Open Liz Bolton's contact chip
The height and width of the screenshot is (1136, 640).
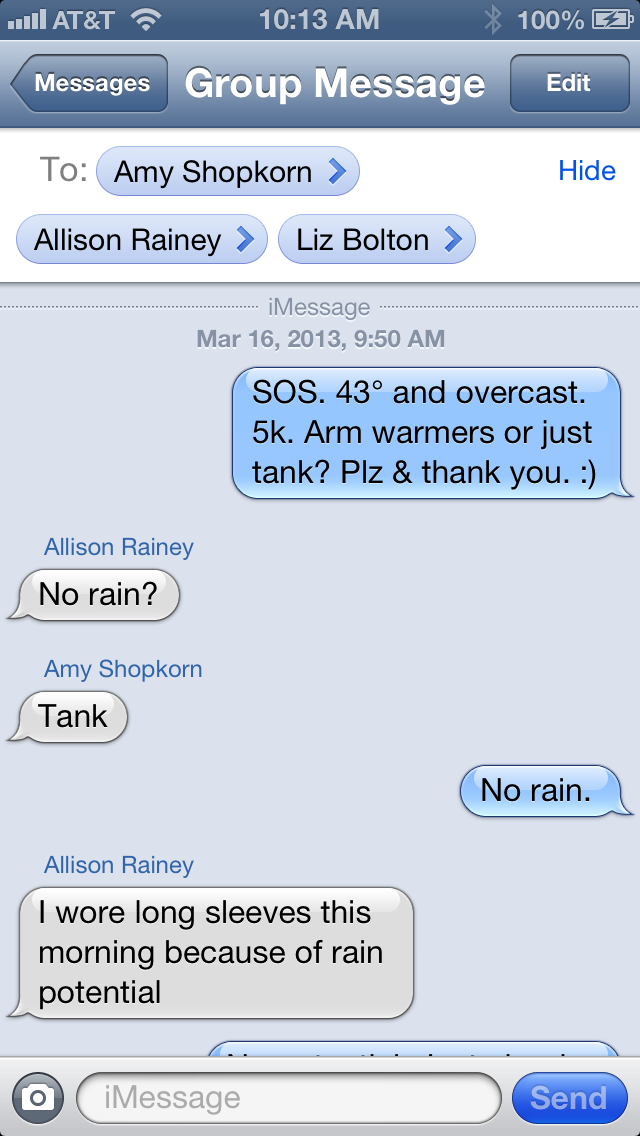376,240
